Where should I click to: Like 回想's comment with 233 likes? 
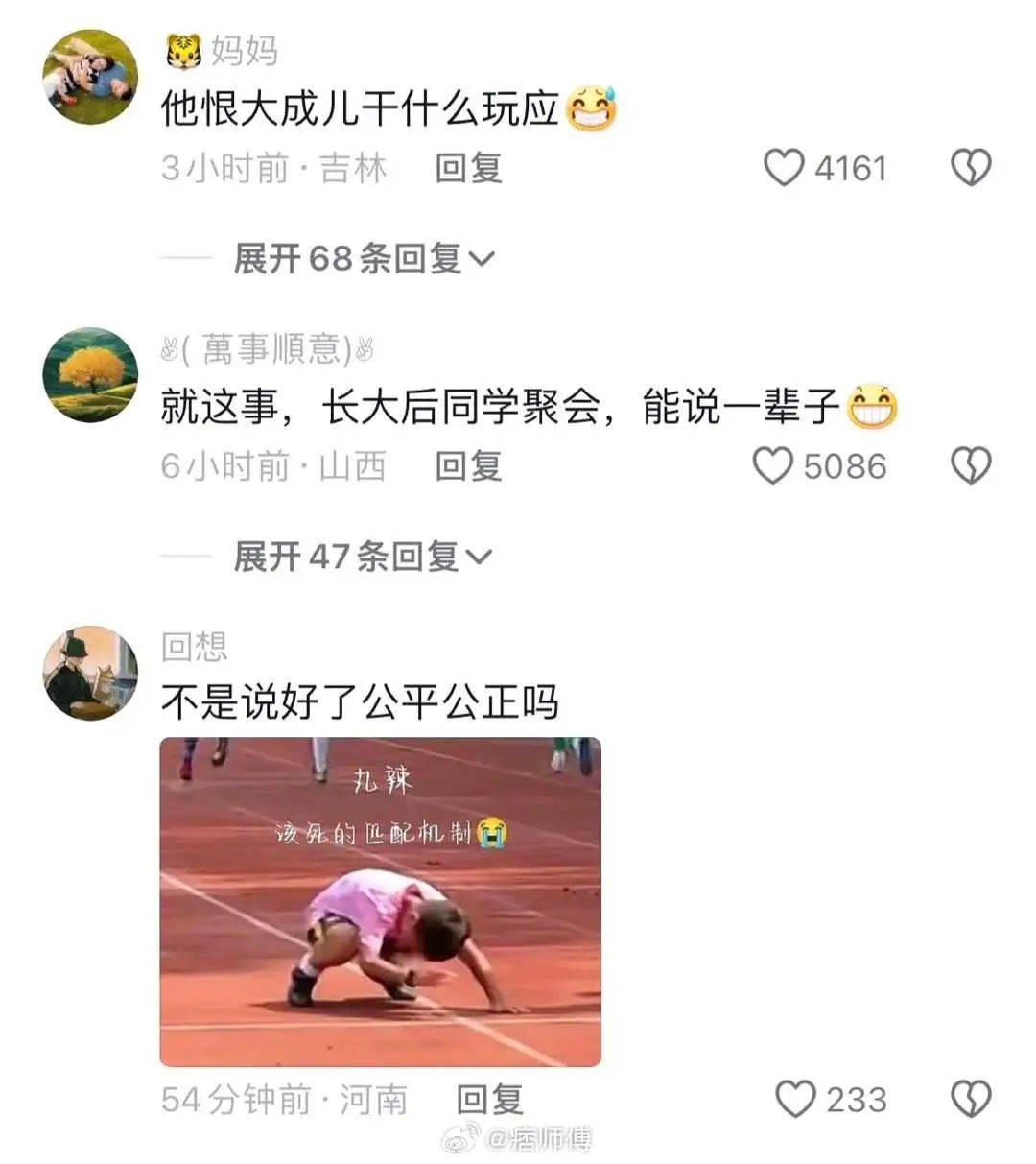click(x=795, y=1099)
